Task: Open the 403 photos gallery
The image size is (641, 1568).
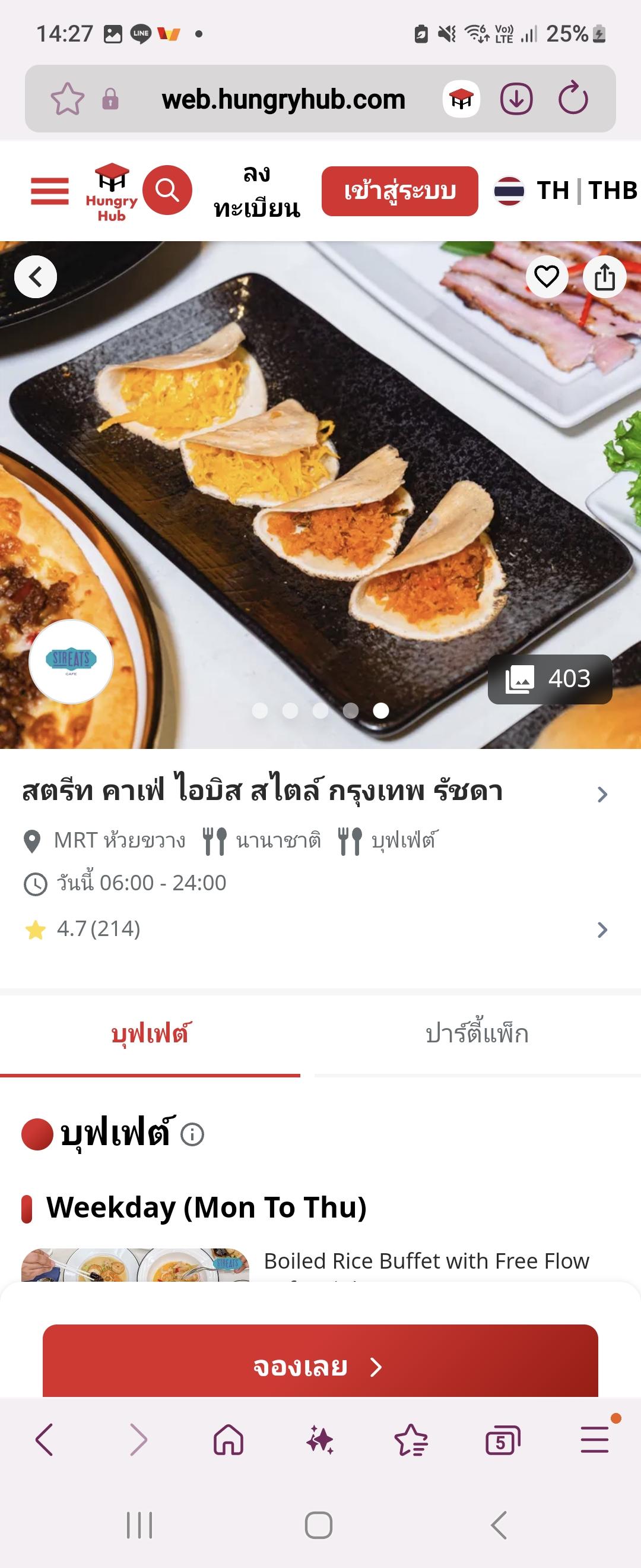Action: (x=550, y=679)
